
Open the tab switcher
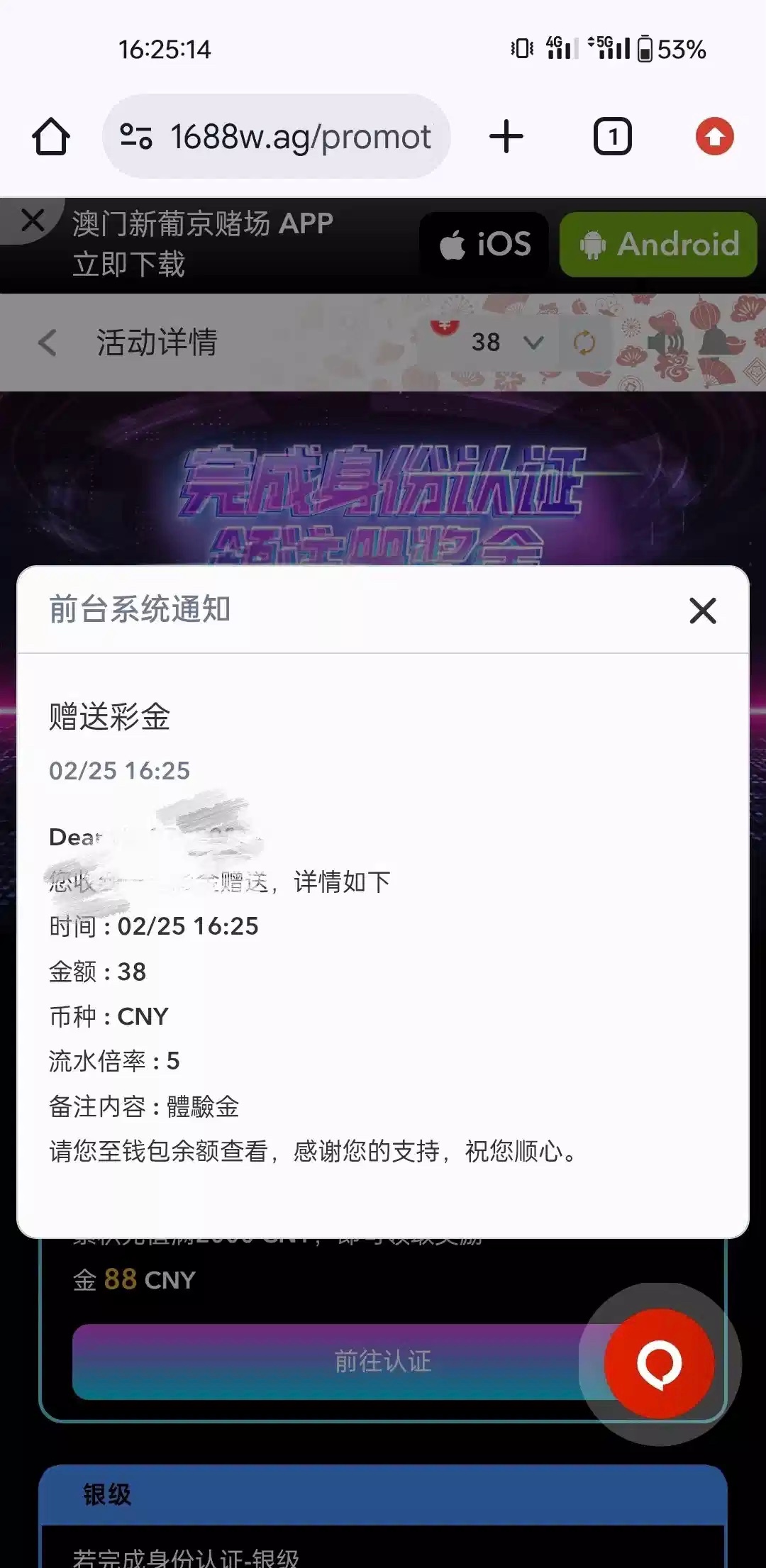[612, 136]
